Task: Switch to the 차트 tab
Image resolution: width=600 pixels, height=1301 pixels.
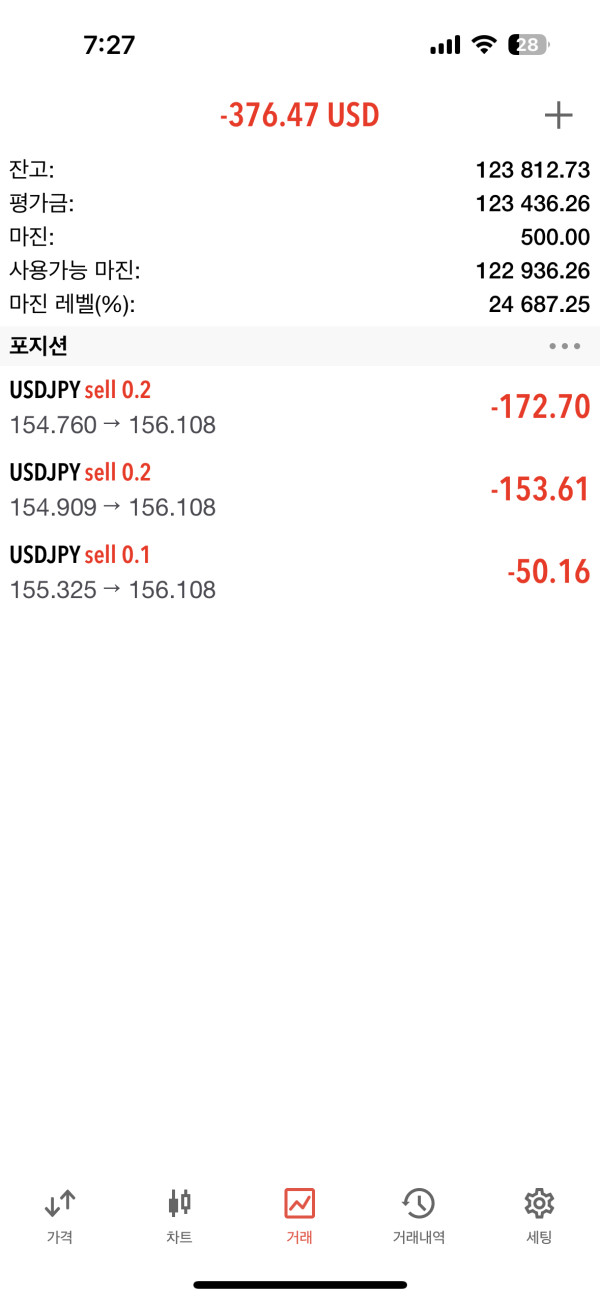Action: coord(179,1214)
